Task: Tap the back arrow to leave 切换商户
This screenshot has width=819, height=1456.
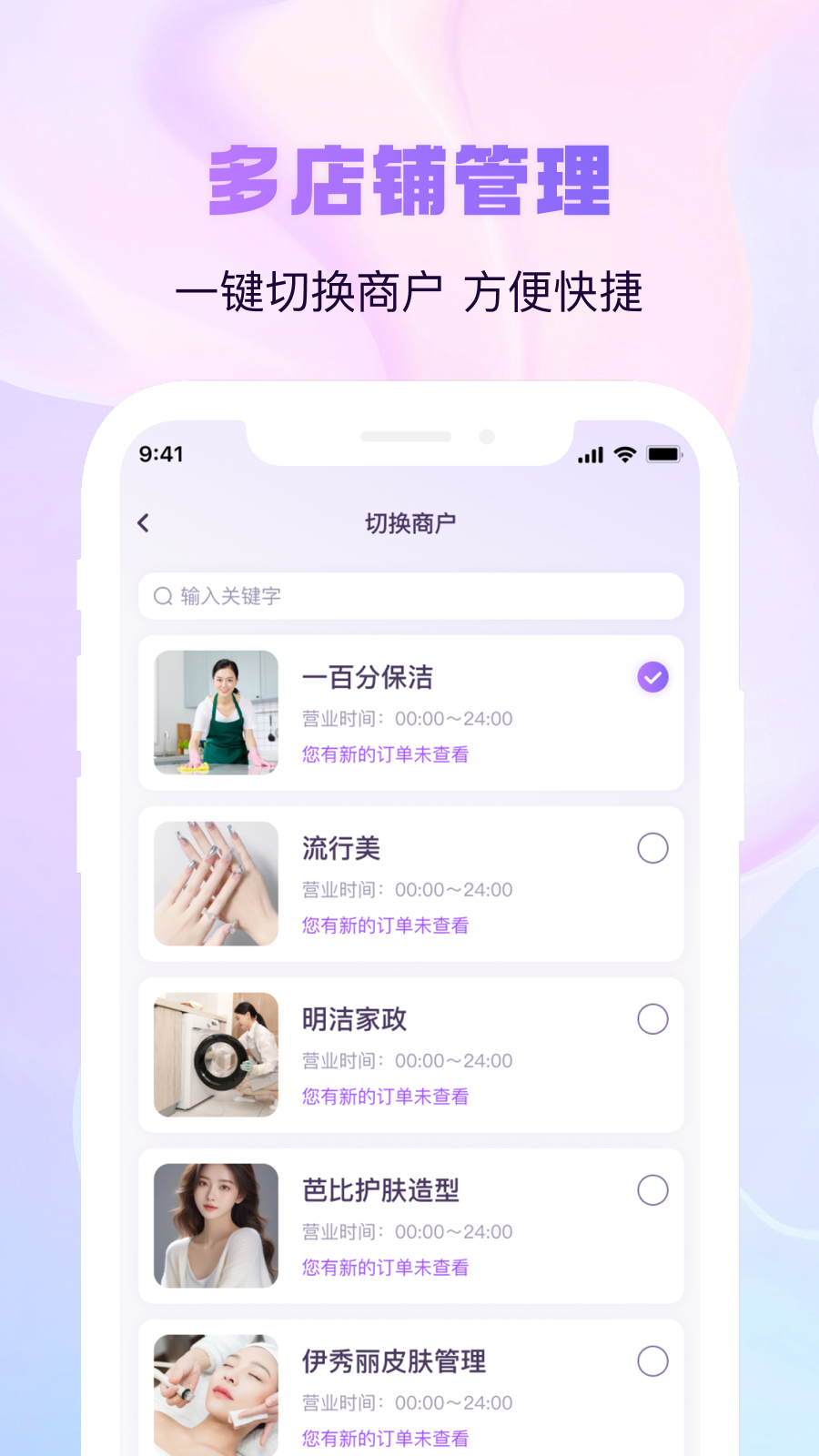Action: (x=143, y=522)
